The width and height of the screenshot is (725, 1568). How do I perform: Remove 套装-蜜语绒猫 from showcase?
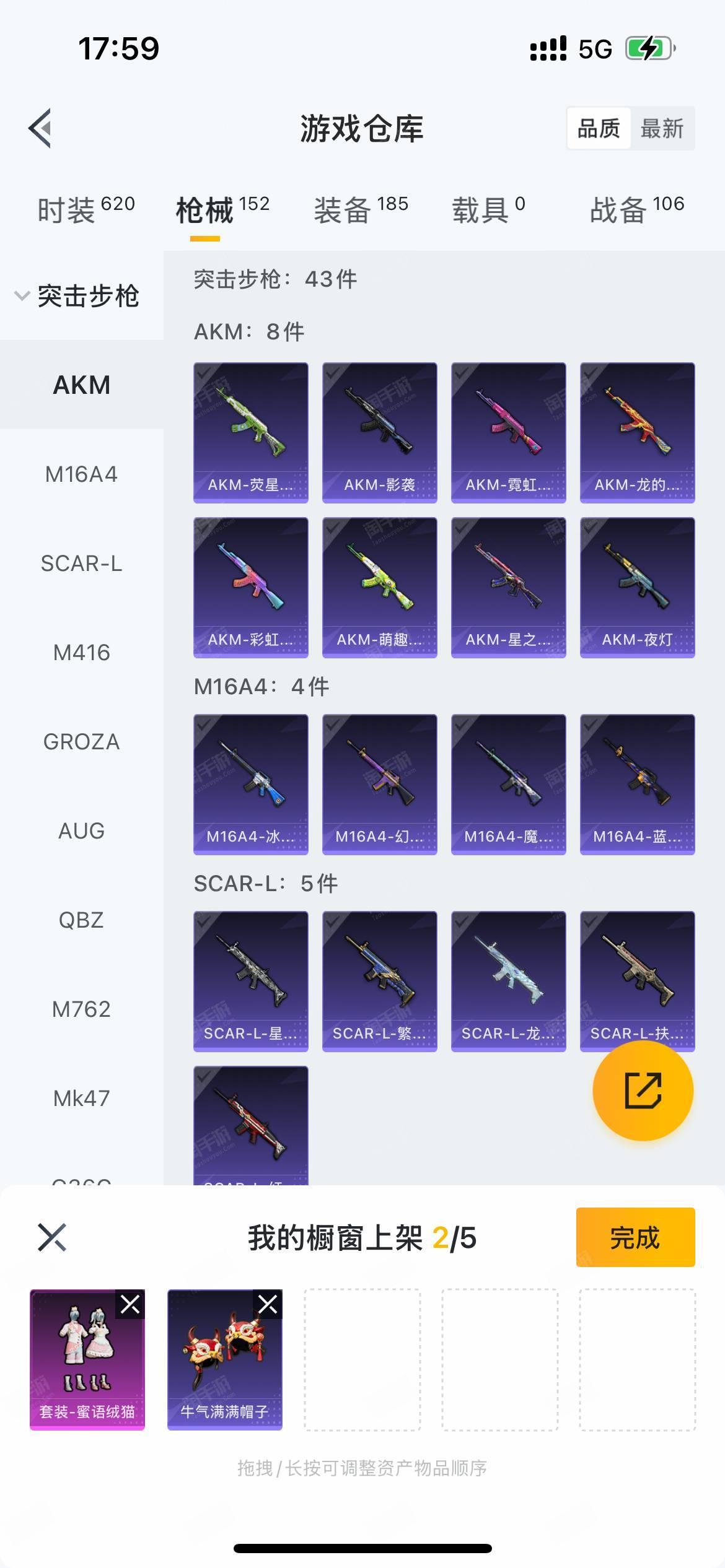[x=130, y=1305]
